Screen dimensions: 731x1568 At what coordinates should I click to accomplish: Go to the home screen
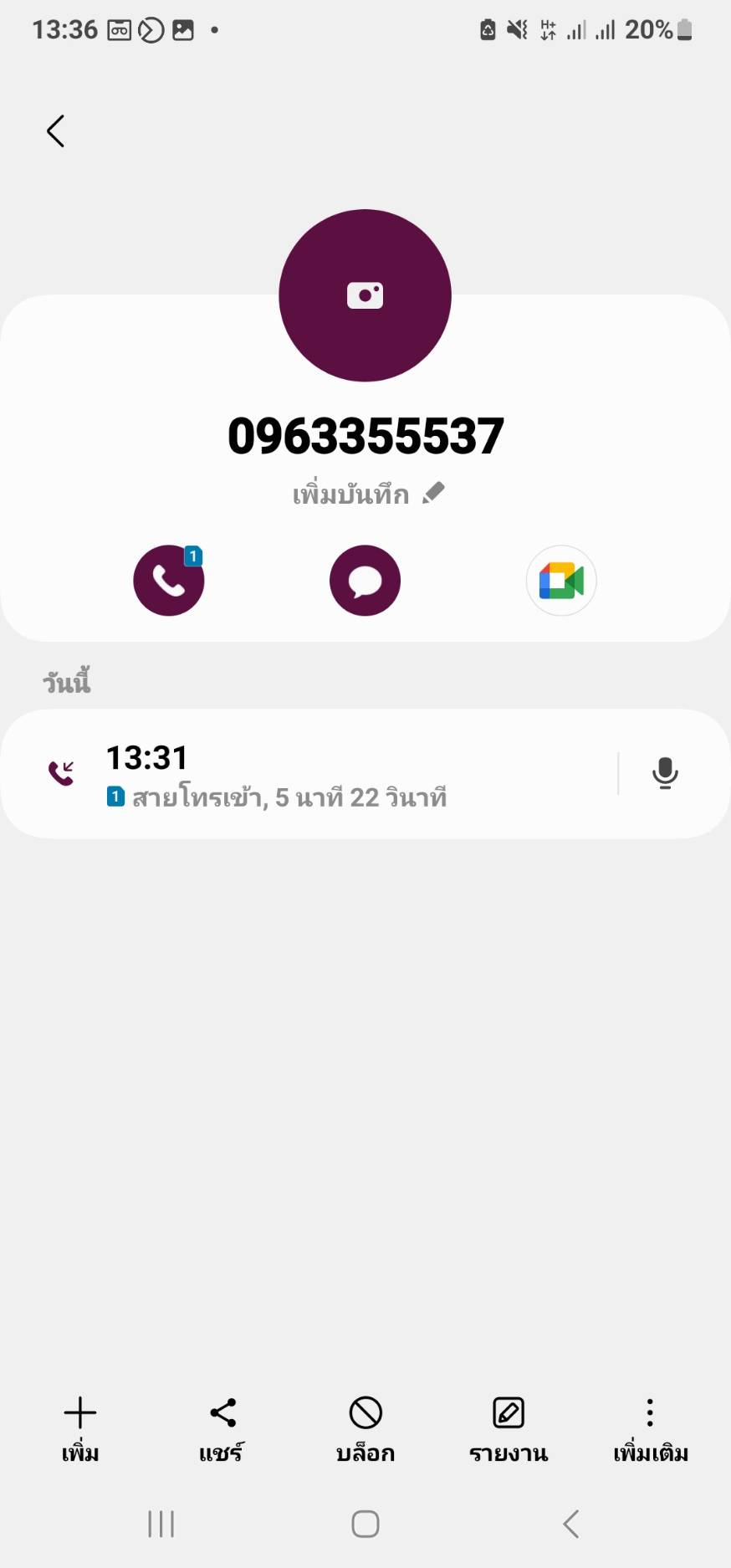click(x=365, y=1524)
